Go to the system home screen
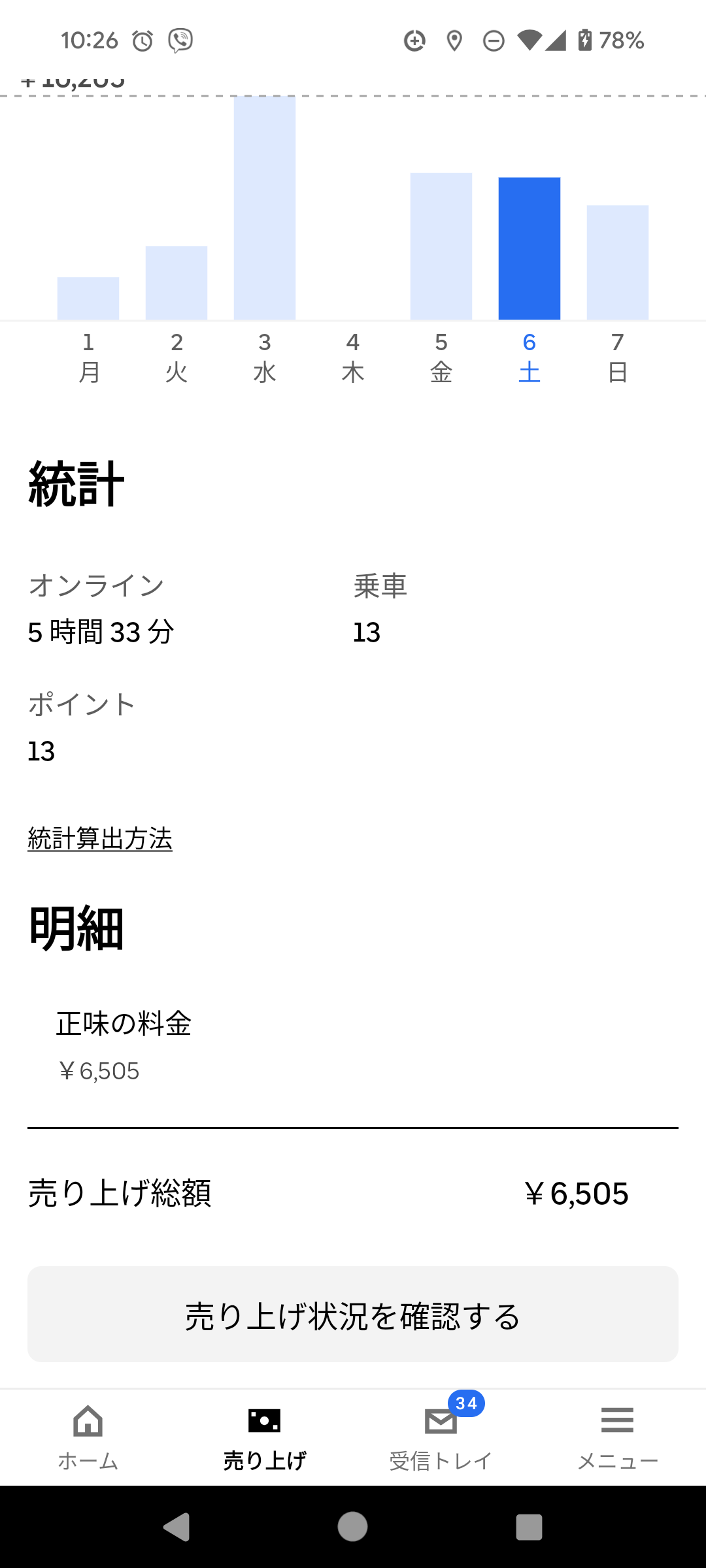The height and width of the screenshot is (1568, 706). 353,1527
